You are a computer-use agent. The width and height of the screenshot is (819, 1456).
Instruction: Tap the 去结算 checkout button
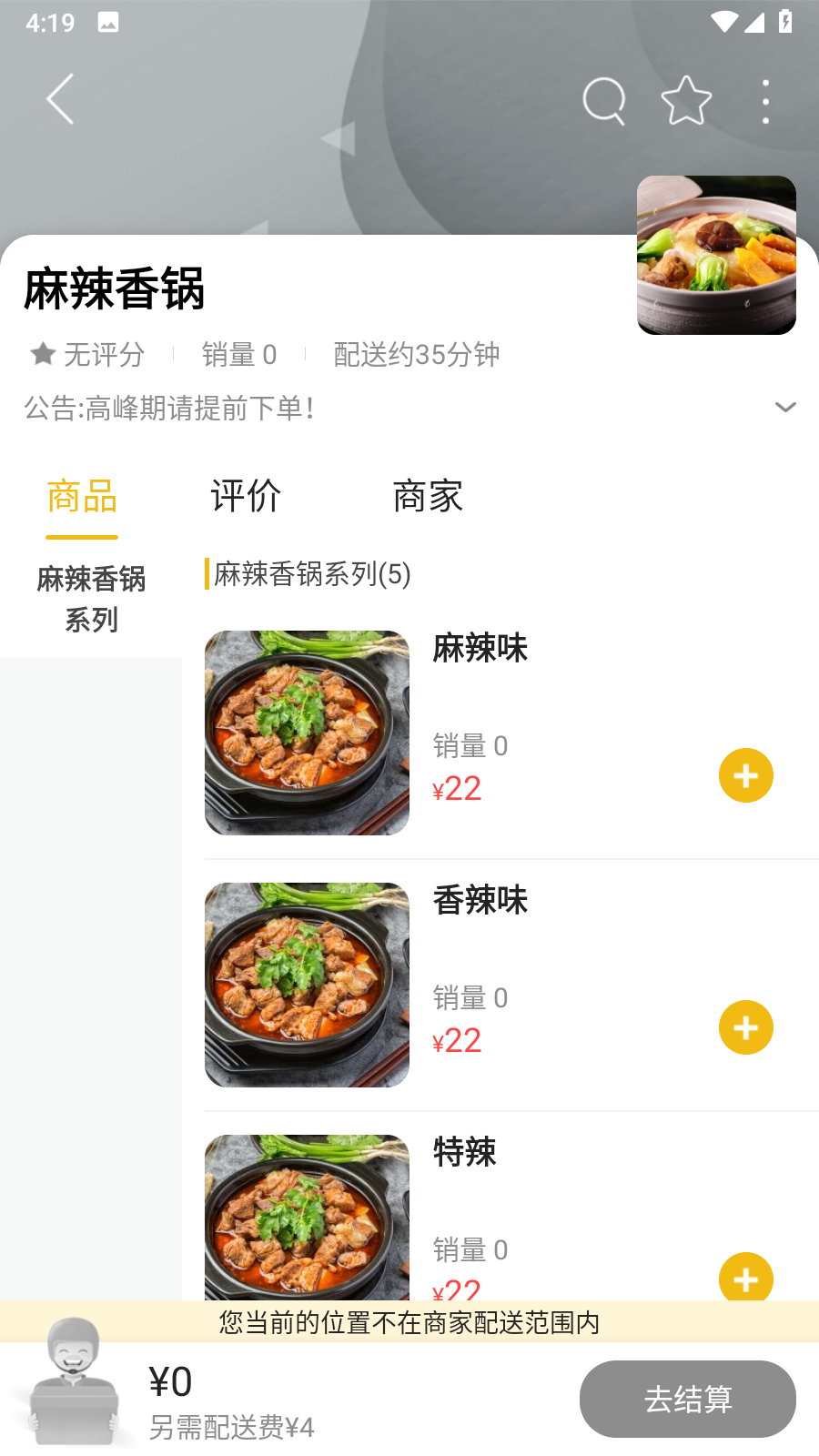tap(688, 1399)
